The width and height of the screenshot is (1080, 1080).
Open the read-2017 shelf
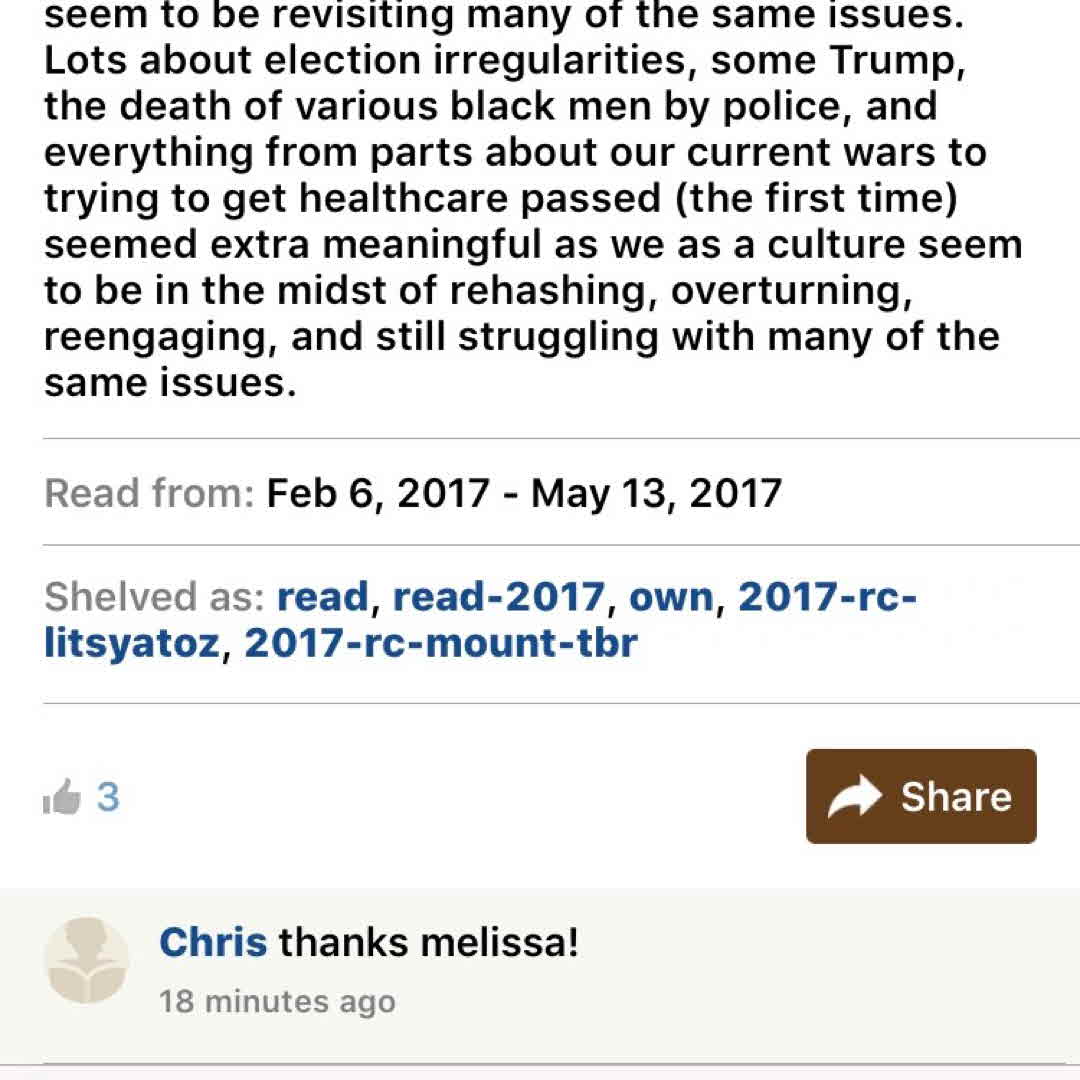tap(498, 597)
